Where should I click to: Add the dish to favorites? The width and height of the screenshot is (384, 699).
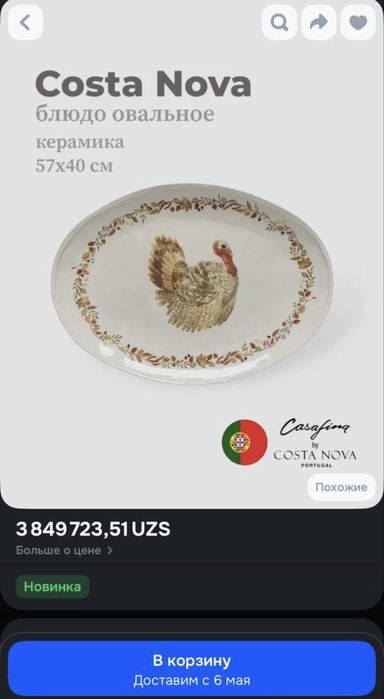(358, 22)
